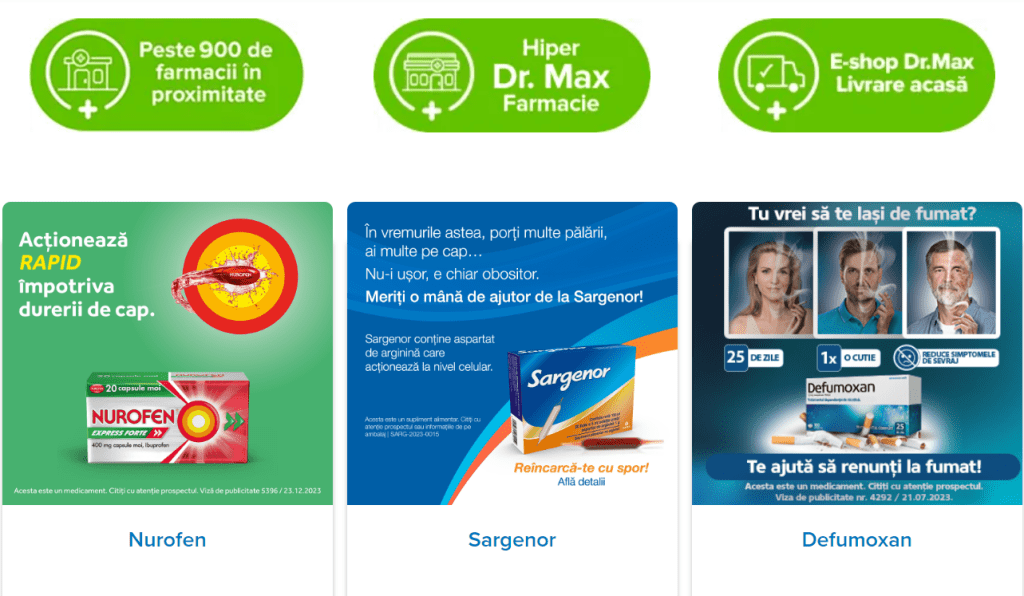This screenshot has height=596, width=1024.
Task: Tap the 'Peste 900 de farmacii în proximitate' button
Action: click(166, 74)
